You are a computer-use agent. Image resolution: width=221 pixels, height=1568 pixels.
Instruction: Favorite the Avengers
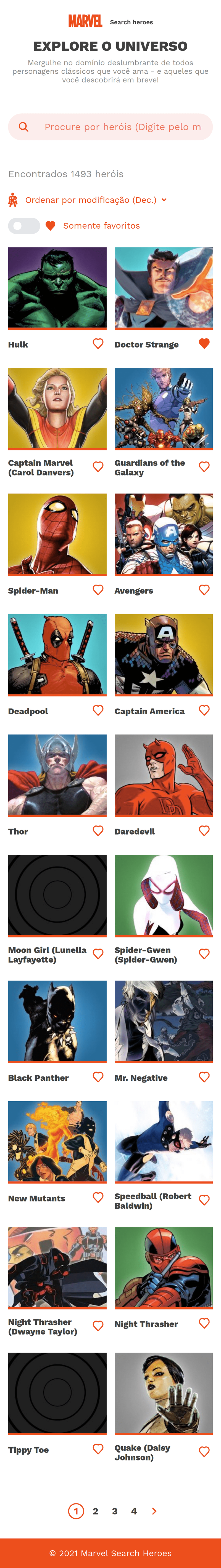204,590
